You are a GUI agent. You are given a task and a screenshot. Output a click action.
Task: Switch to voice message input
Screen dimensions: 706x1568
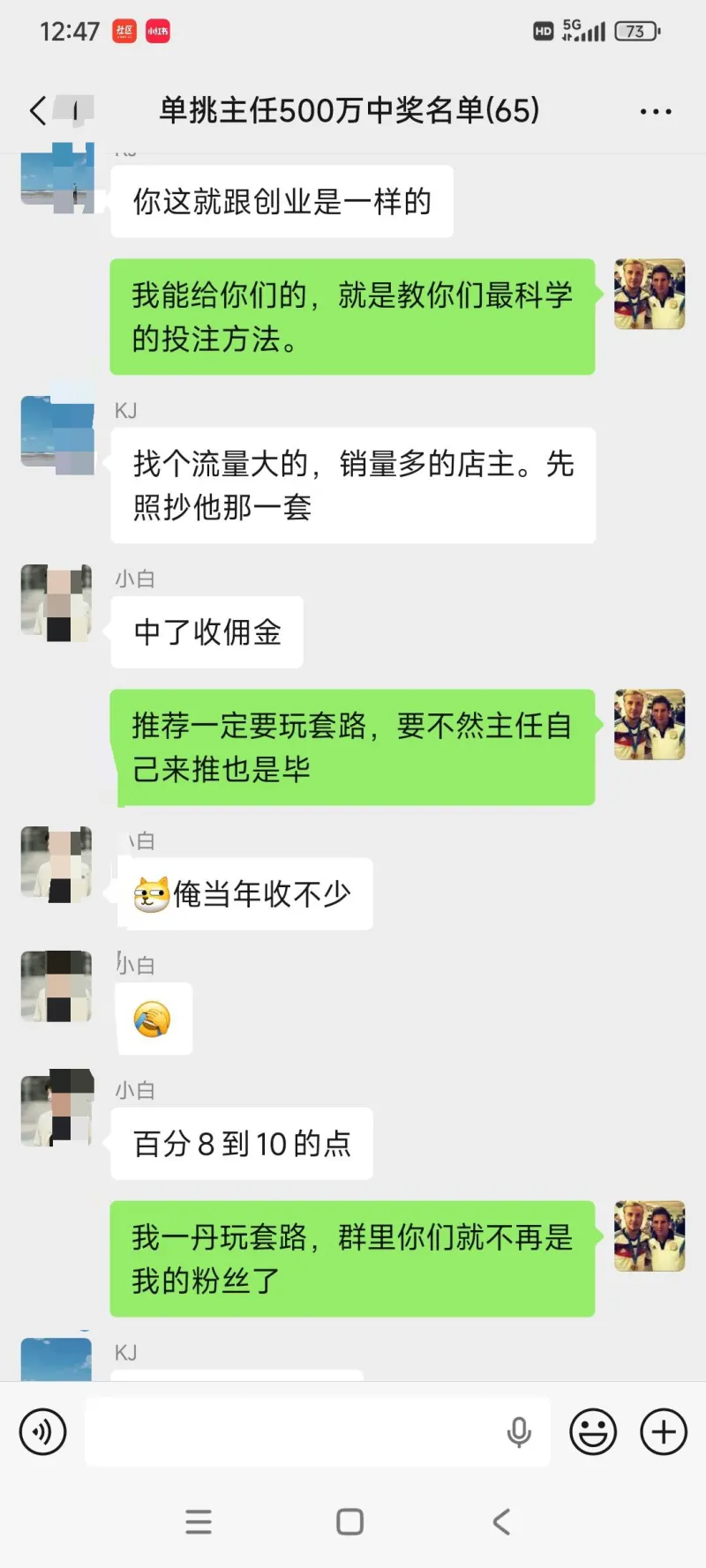pyautogui.click(x=42, y=1431)
